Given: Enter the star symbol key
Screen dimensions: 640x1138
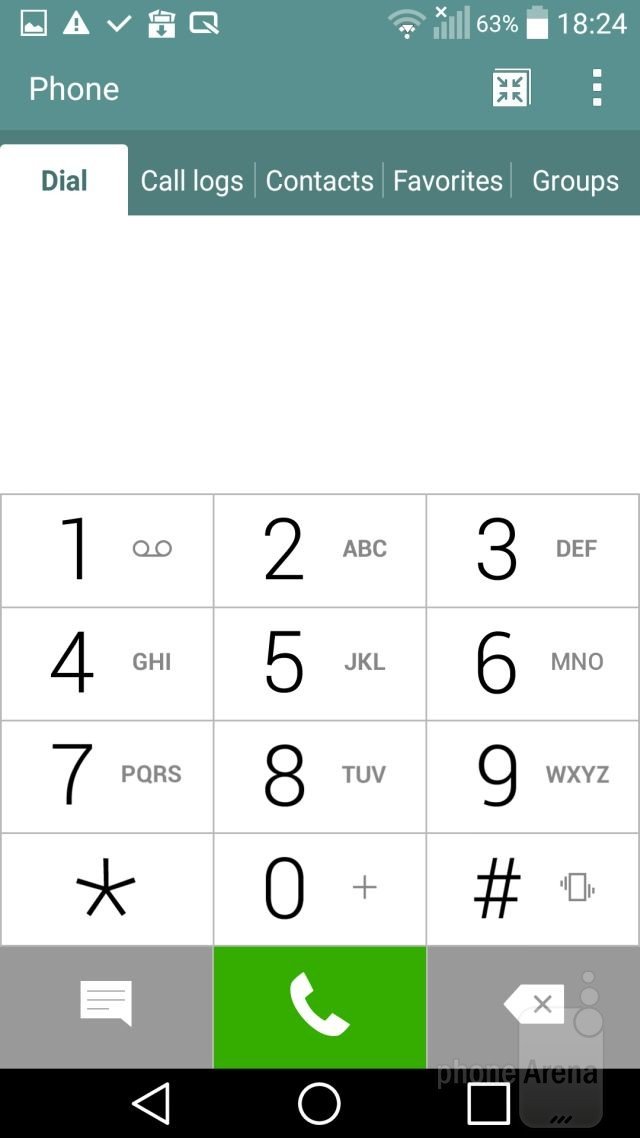Looking at the screenshot, I should click(x=107, y=890).
